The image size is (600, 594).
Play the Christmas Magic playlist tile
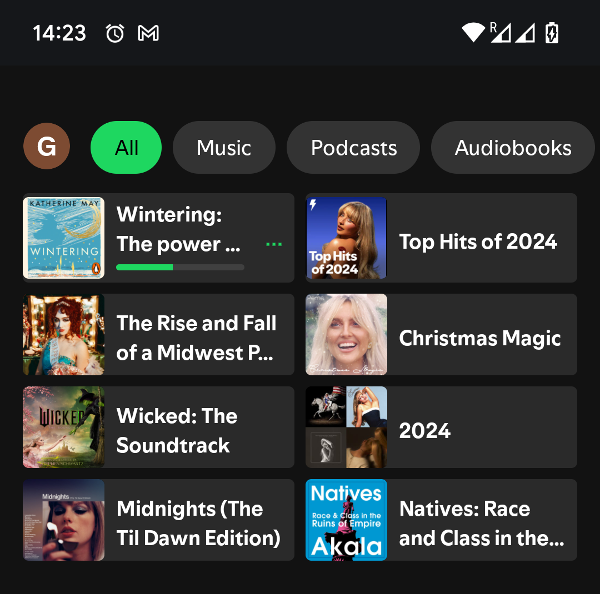click(x=441, y=335)
